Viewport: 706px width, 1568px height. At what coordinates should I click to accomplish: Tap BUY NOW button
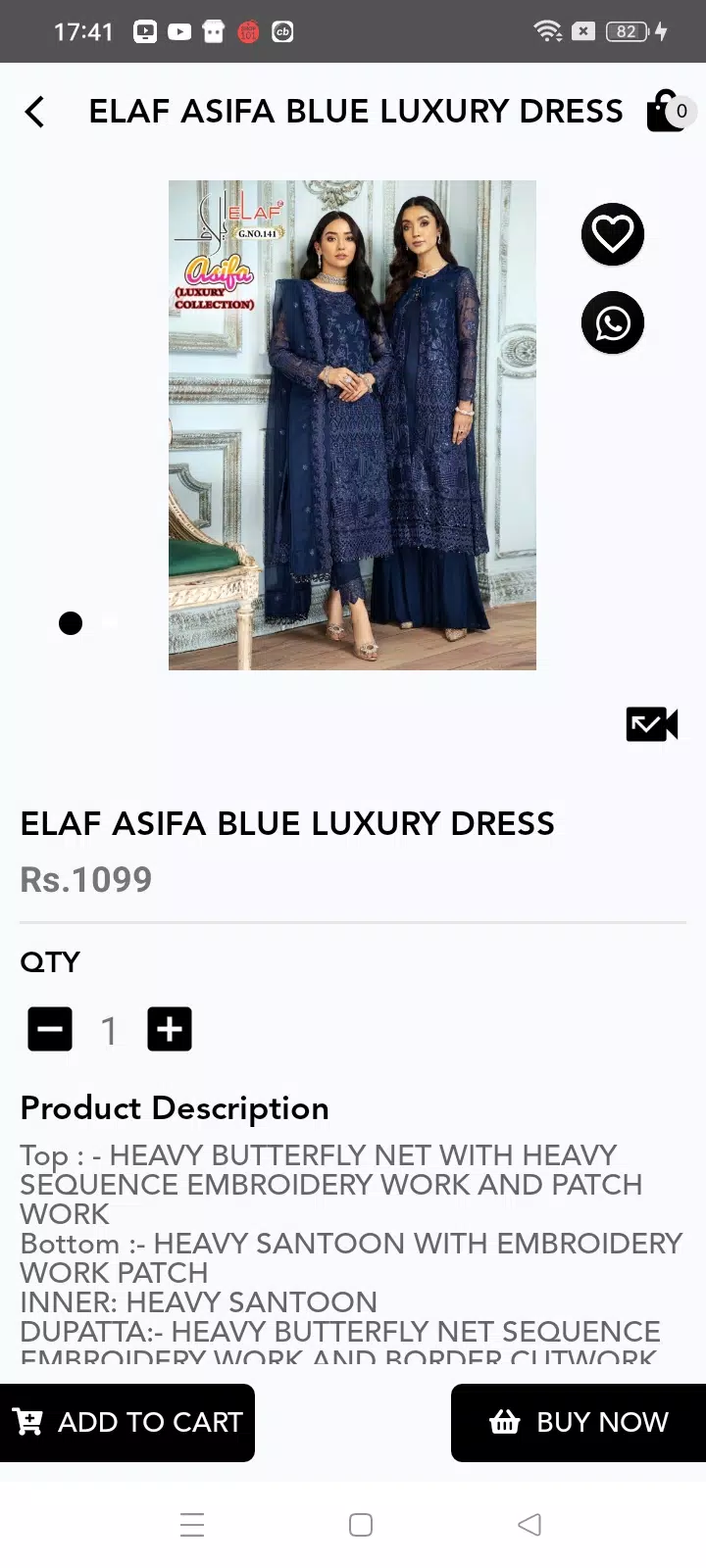(x=579, y=1422)
